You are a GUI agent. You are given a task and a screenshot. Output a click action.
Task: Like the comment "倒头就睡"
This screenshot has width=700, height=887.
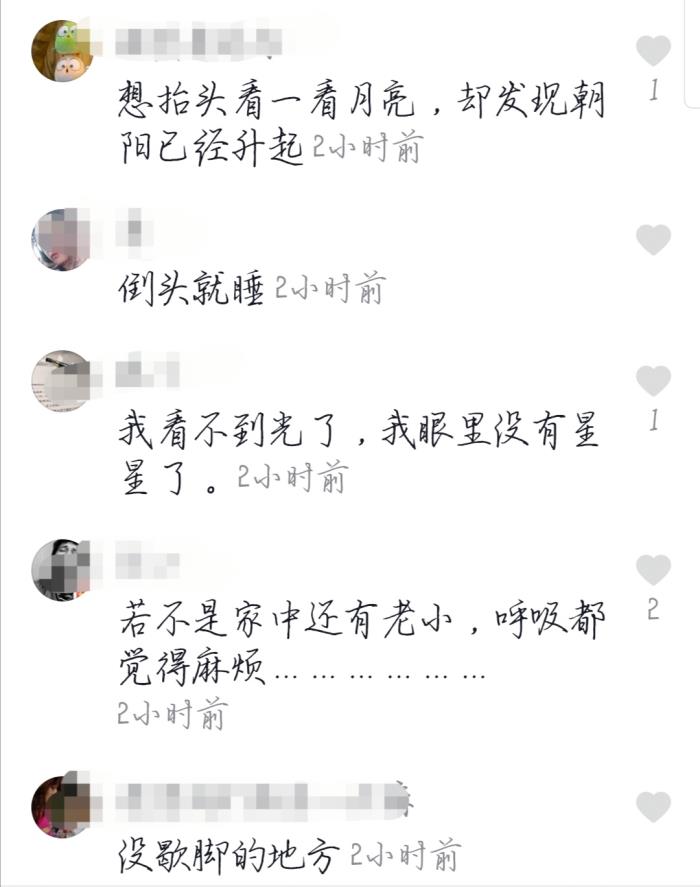click(653, 240)
